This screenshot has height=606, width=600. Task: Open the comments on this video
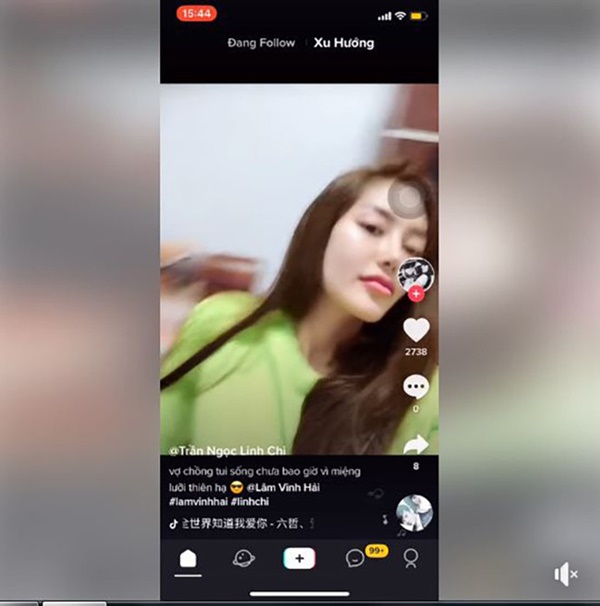(416, 387)
